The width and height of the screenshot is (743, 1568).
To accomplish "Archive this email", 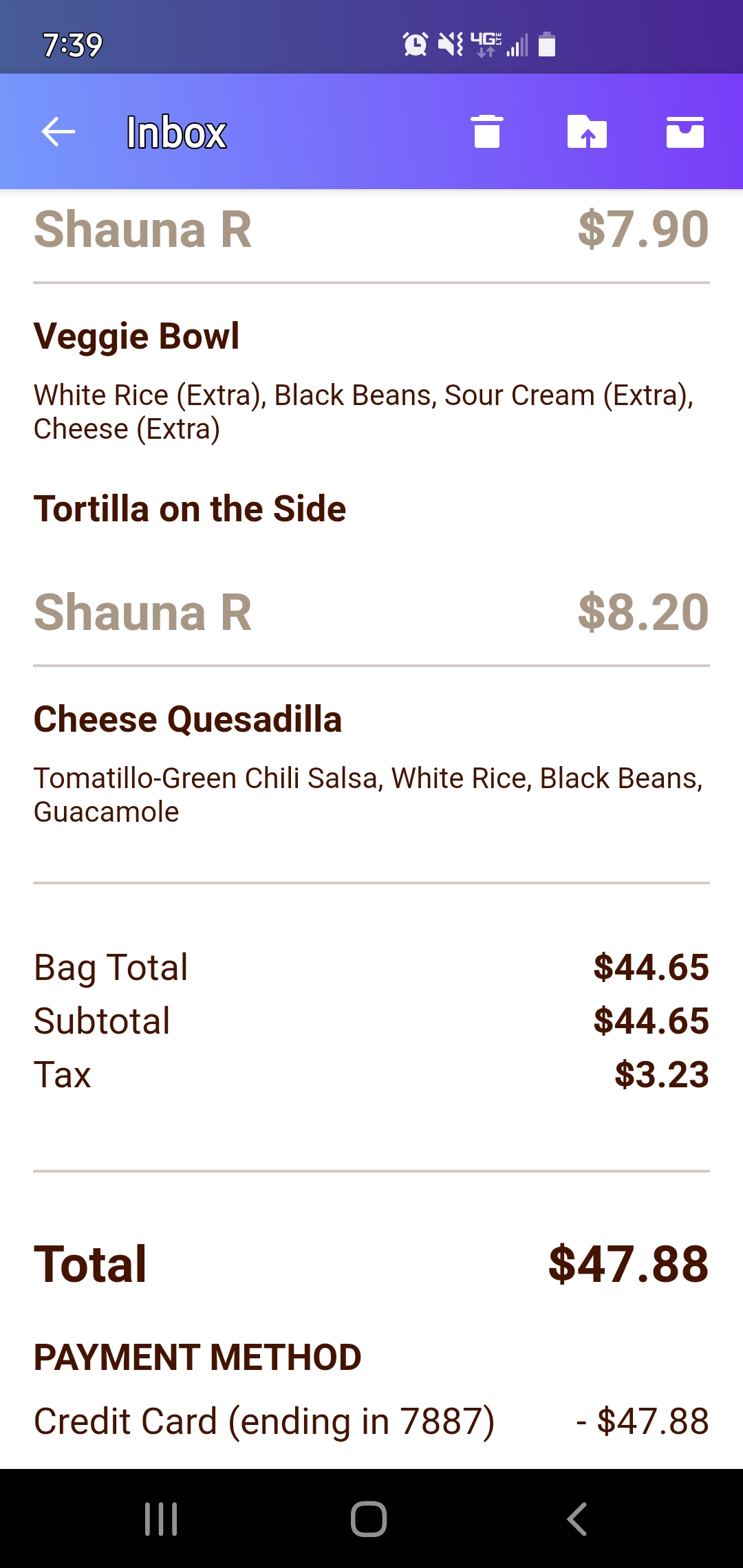I will 685,131.
